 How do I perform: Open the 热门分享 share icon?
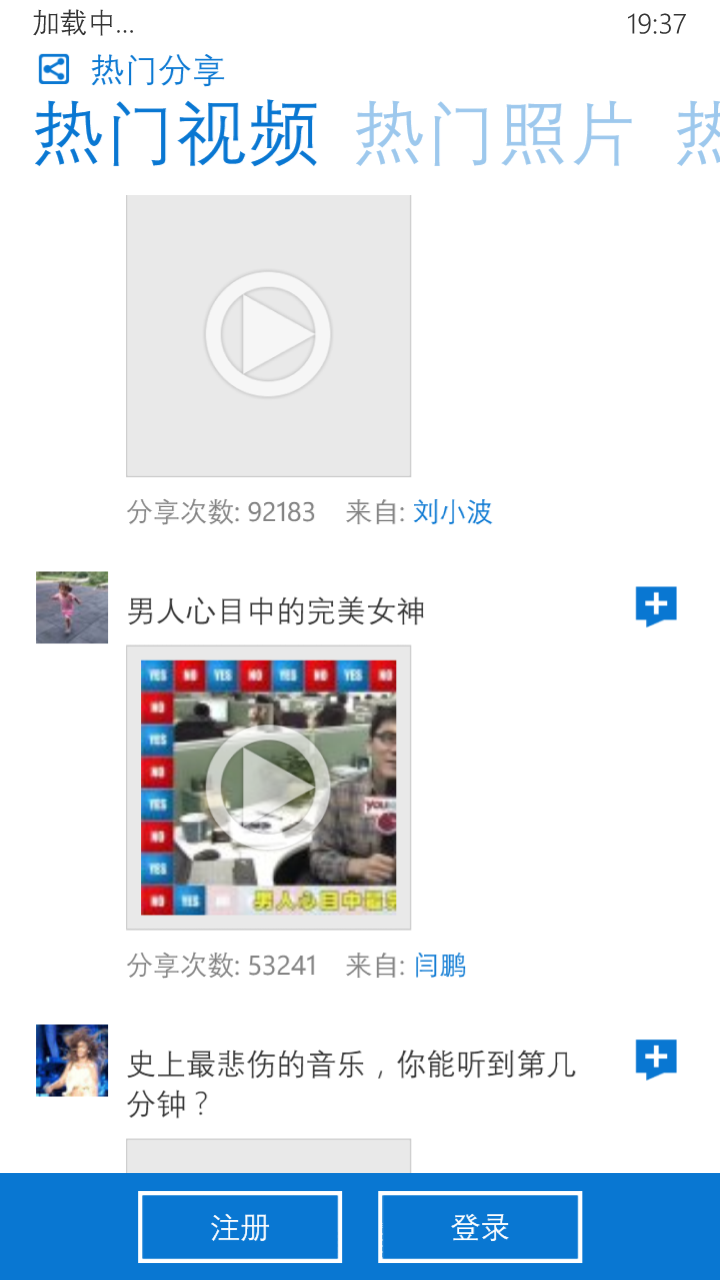pyautogui.click(x=53, y=69)
